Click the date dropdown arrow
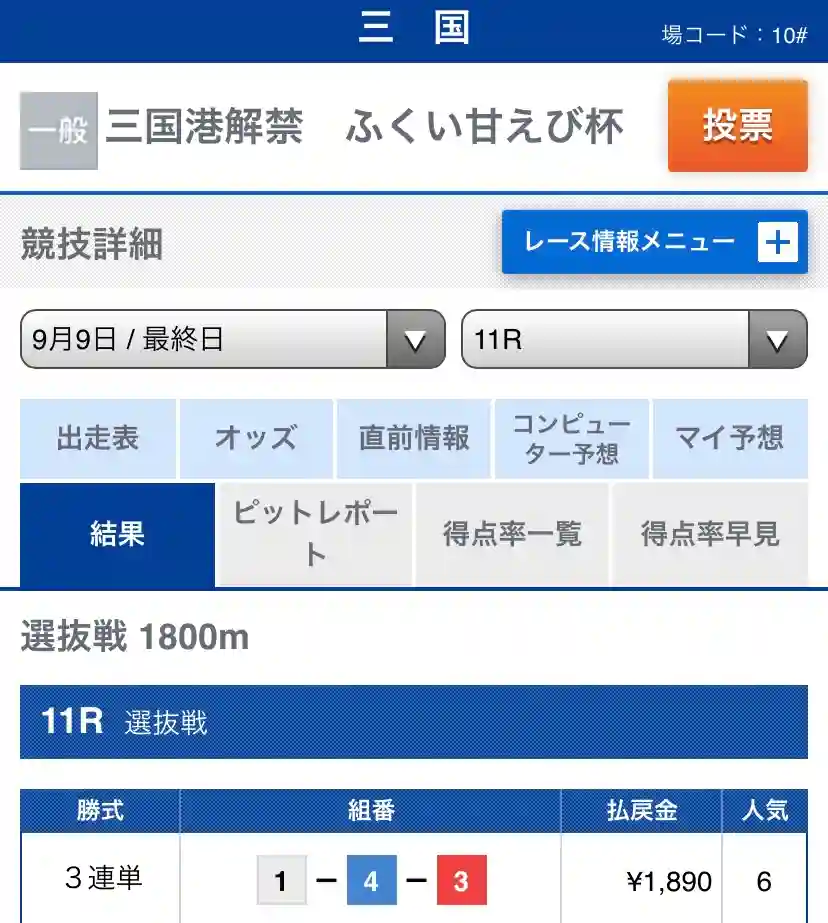Screen dimensions: 828x923 [417, 339]
